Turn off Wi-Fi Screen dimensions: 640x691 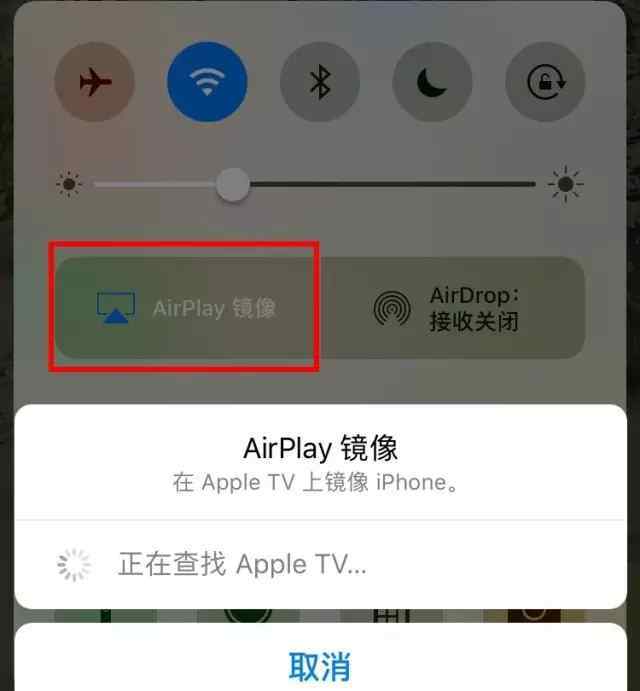tap(207, 82)
